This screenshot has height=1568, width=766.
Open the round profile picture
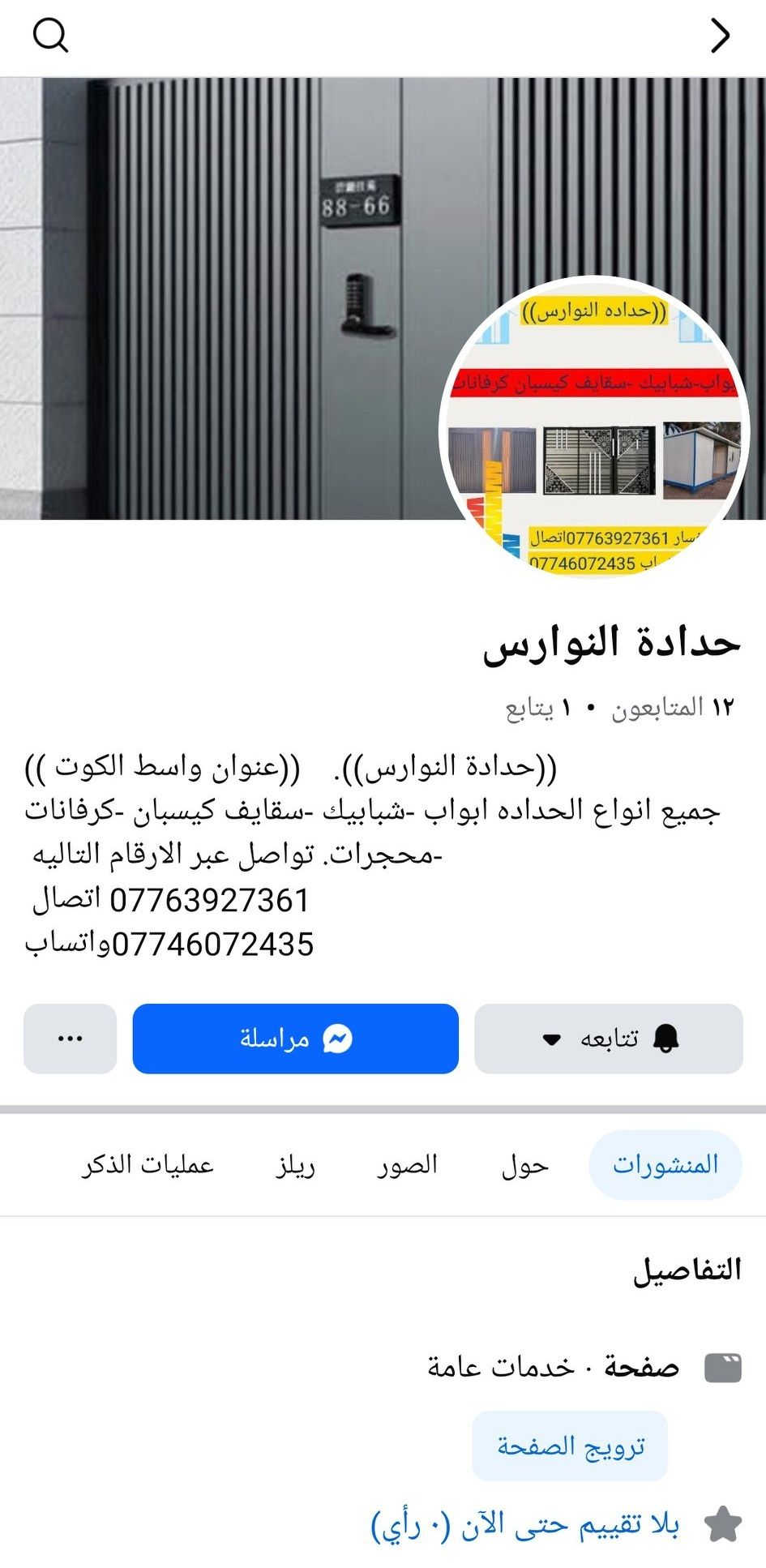(594, 427)
